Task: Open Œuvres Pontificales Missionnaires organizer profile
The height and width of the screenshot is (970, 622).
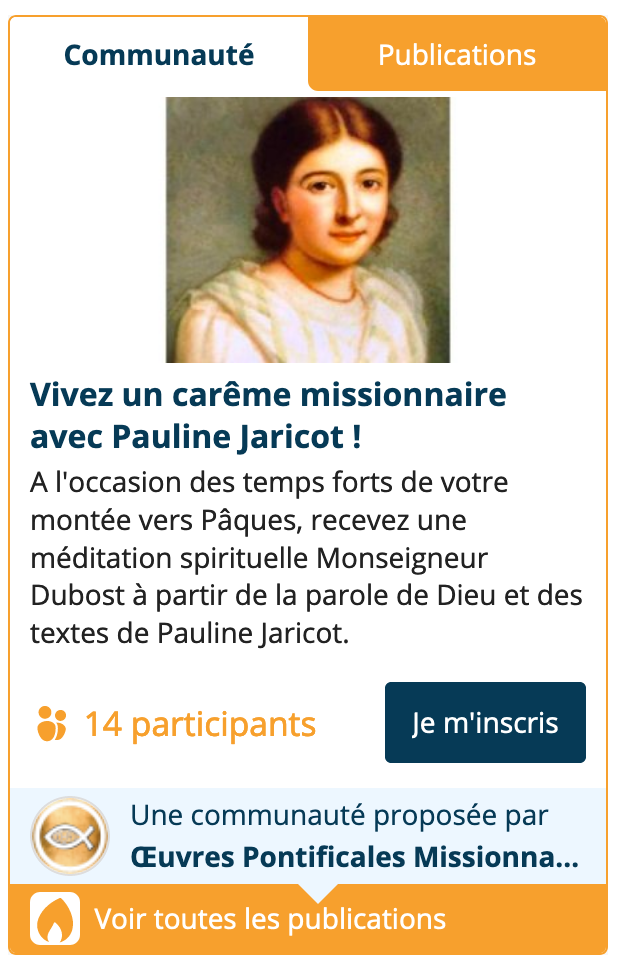Action: click(354, 857)
